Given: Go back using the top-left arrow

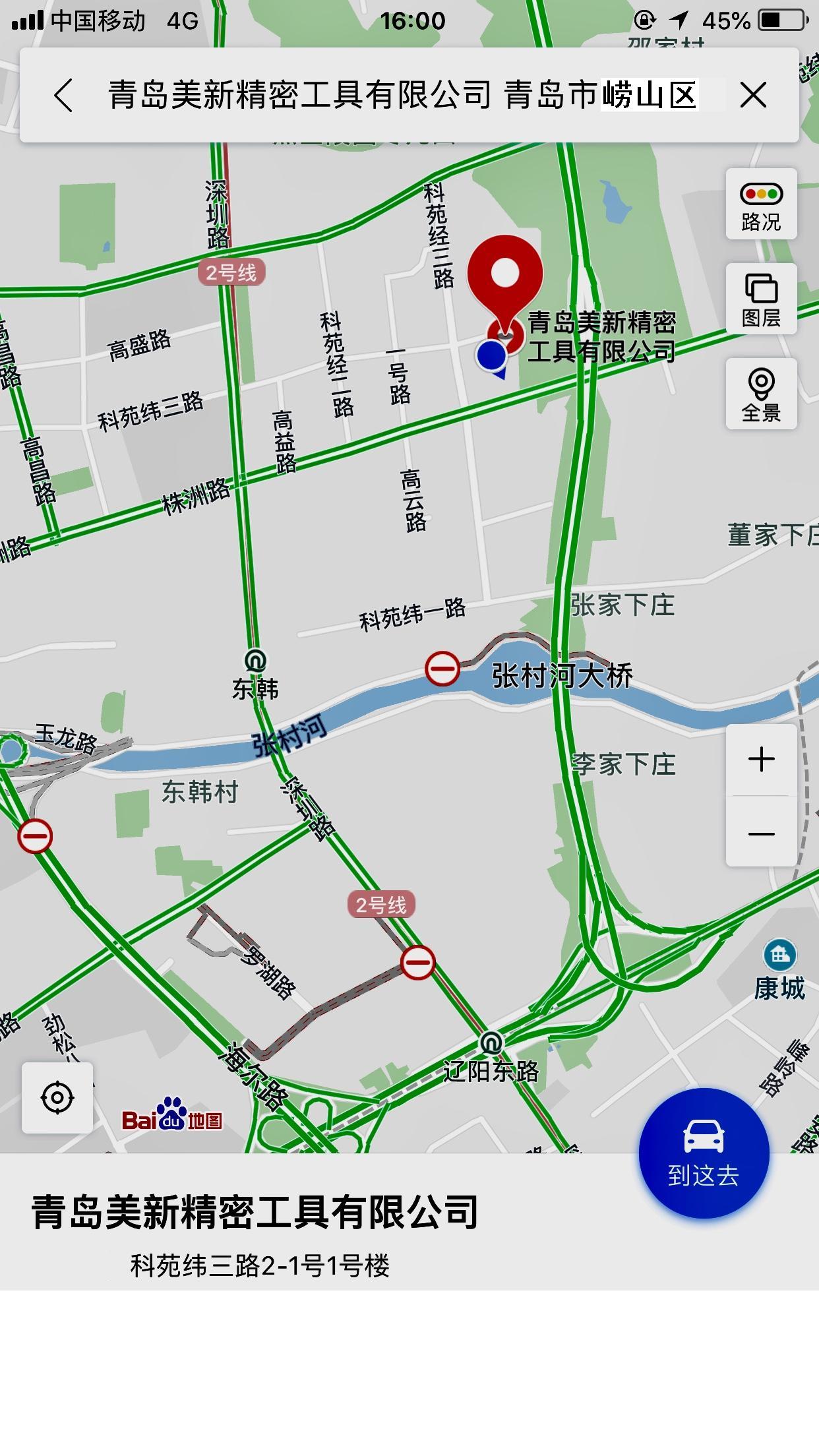Looking at the screenshot, I should 63,95.
